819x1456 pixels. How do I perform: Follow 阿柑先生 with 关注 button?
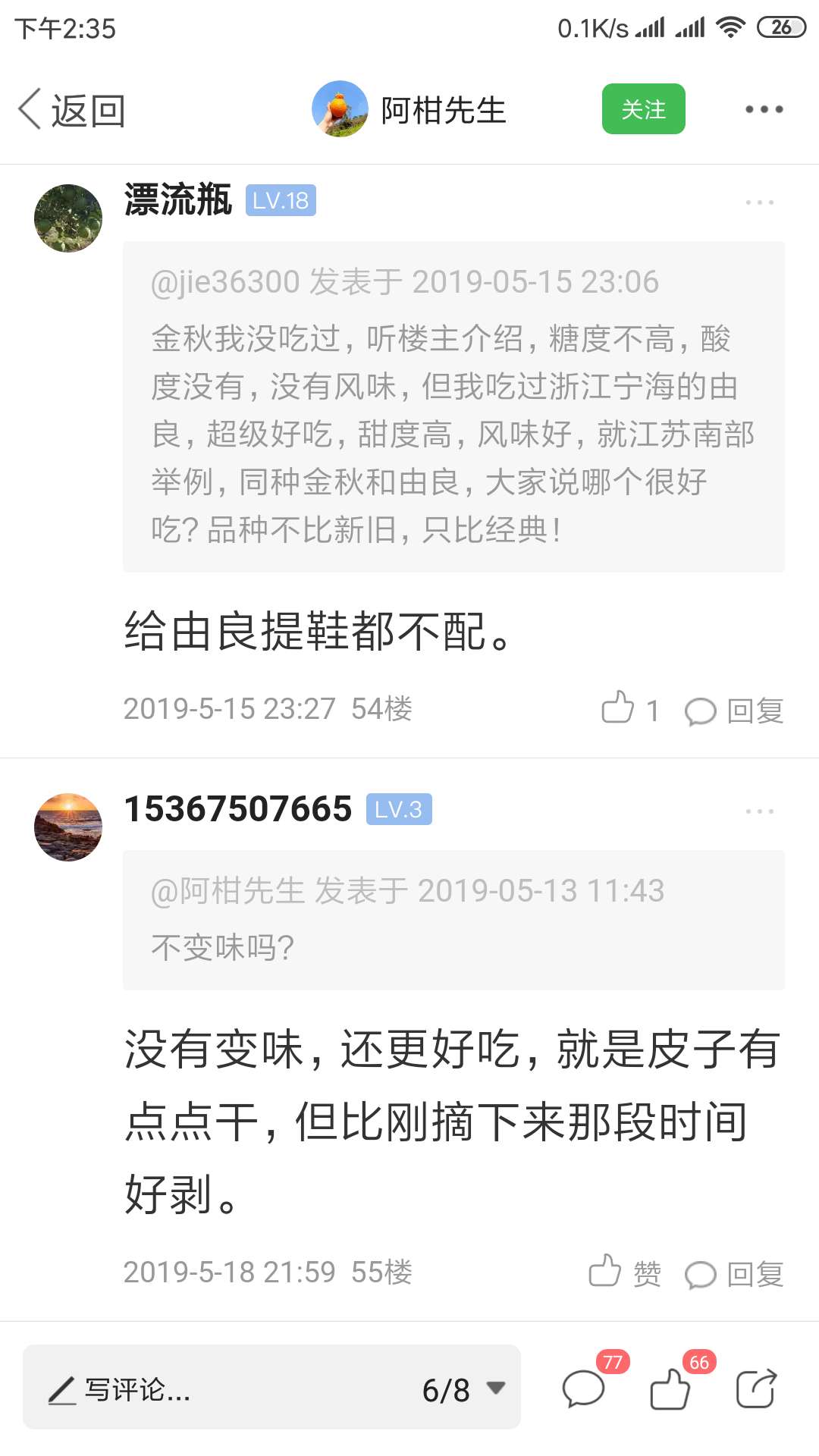click(643, 109)
